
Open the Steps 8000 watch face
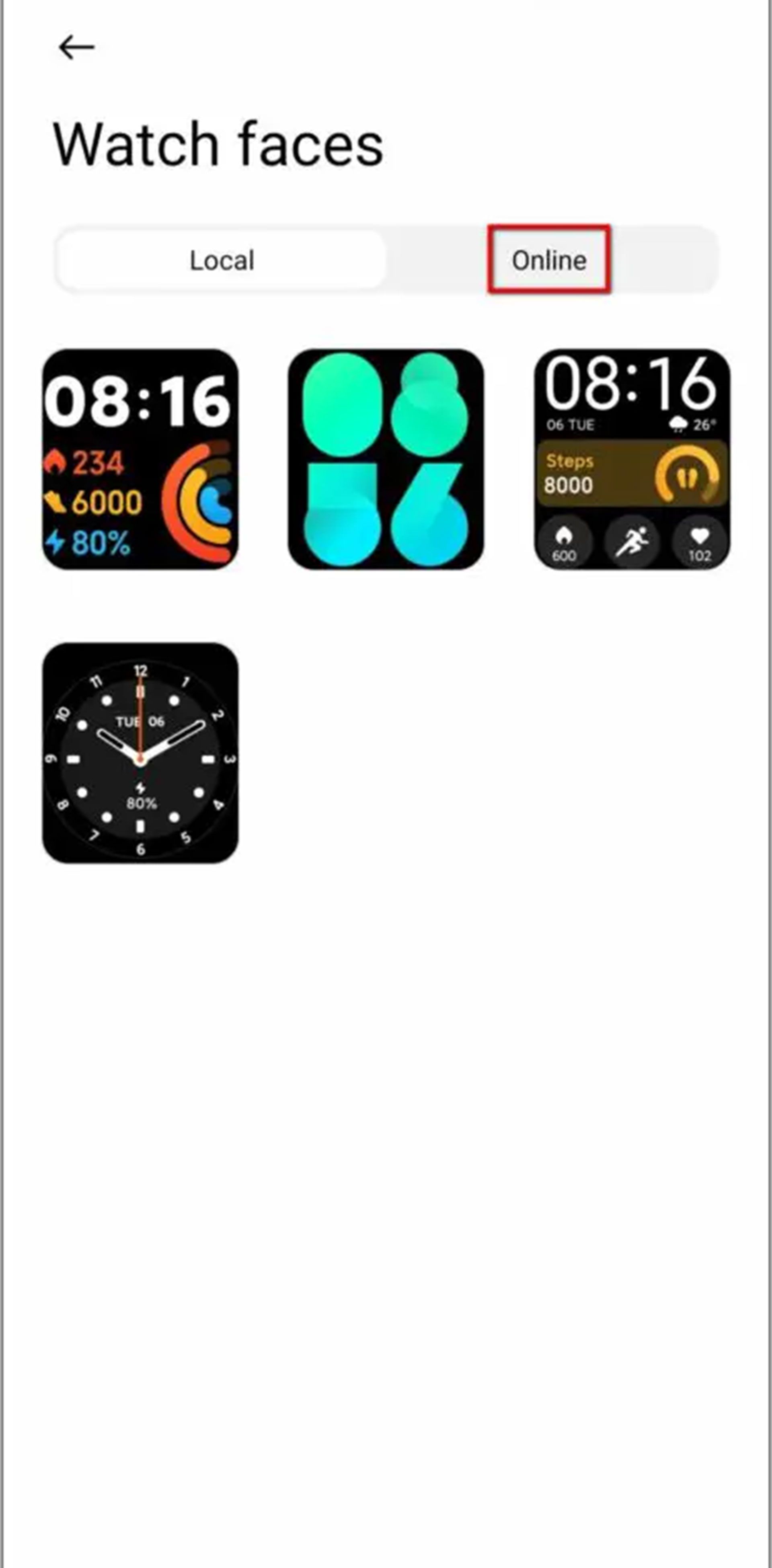(x=631, y=460)
